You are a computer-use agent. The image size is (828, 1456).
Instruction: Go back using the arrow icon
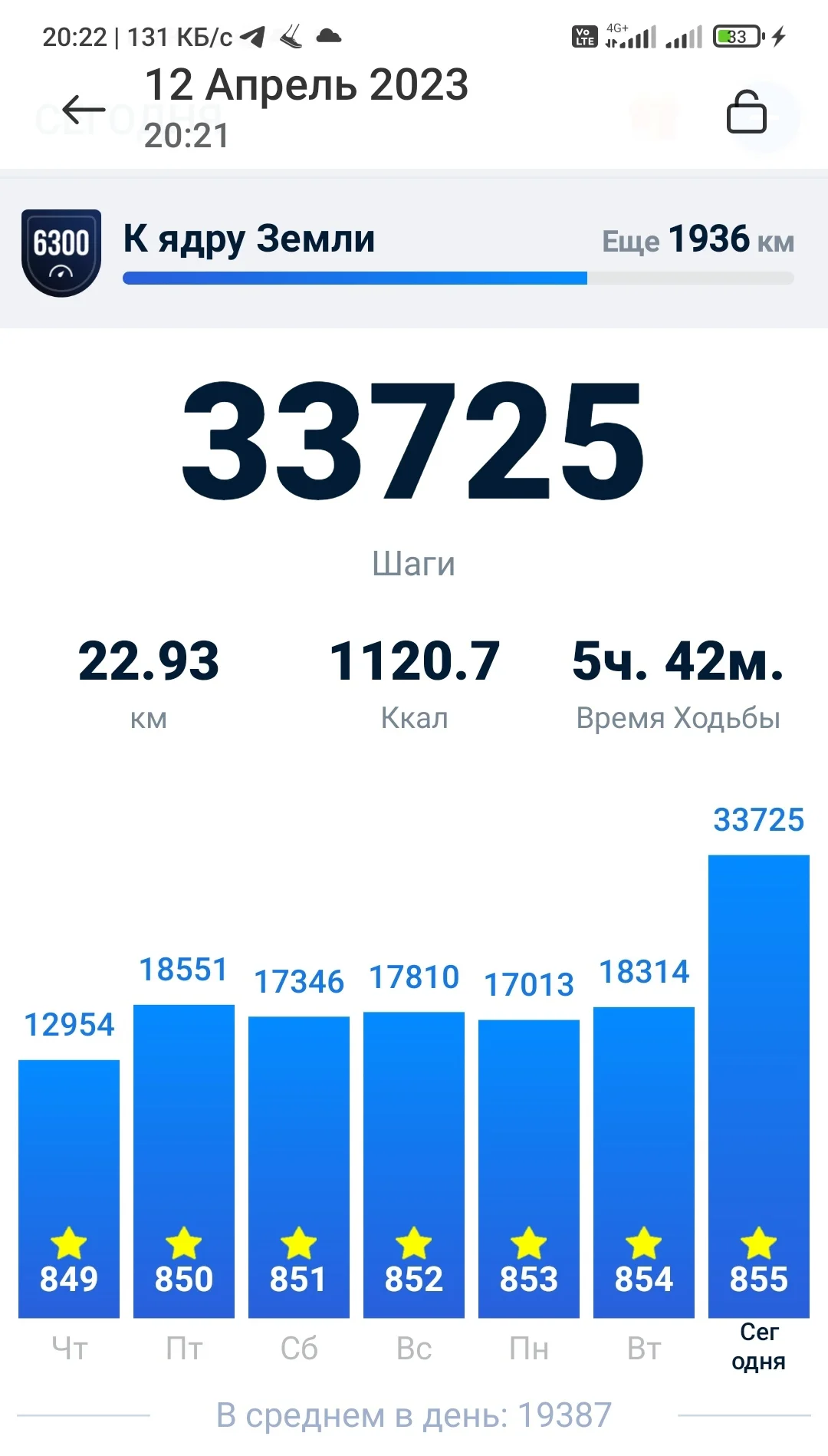[x=83, y=110]
